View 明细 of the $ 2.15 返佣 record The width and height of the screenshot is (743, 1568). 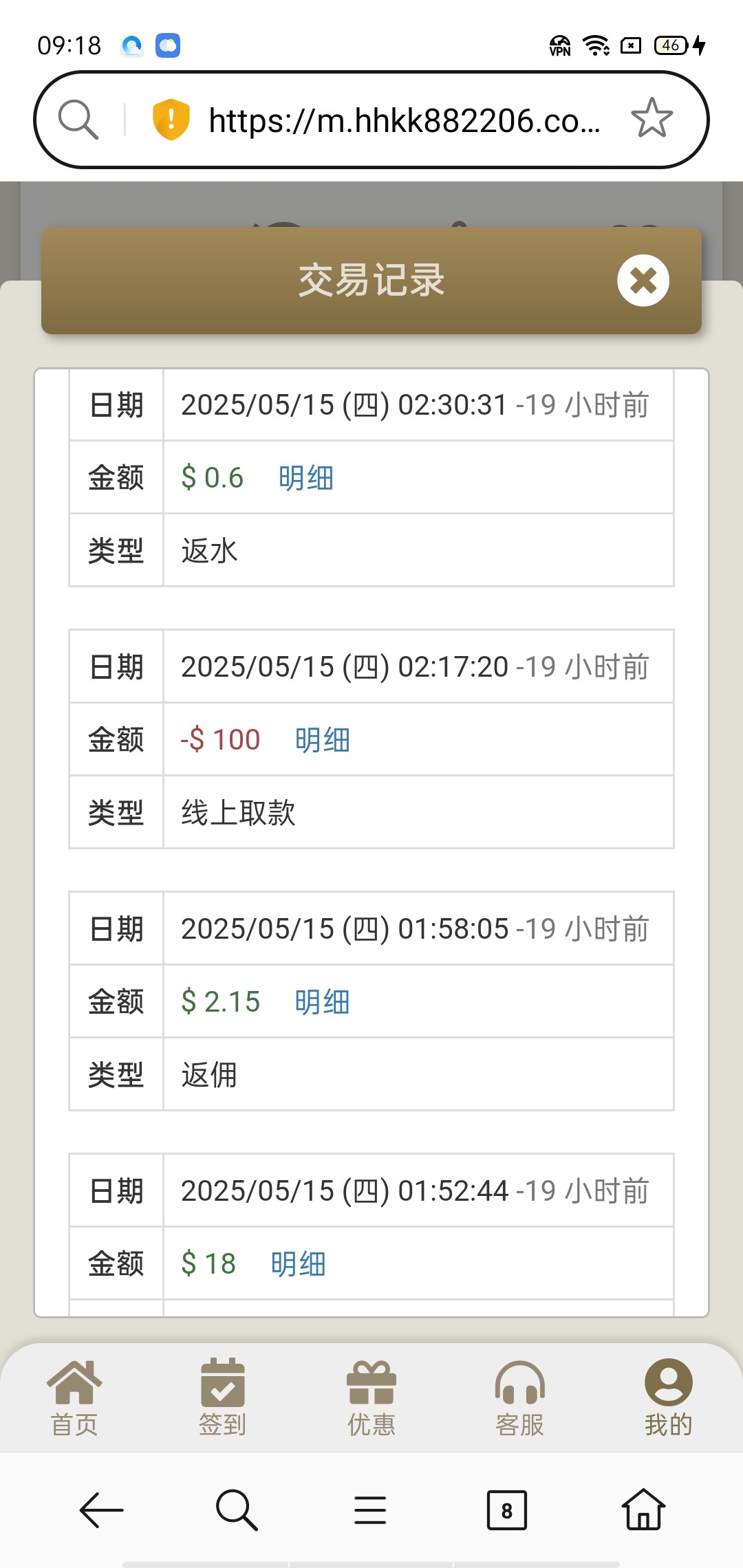(x=322, y=1001)
